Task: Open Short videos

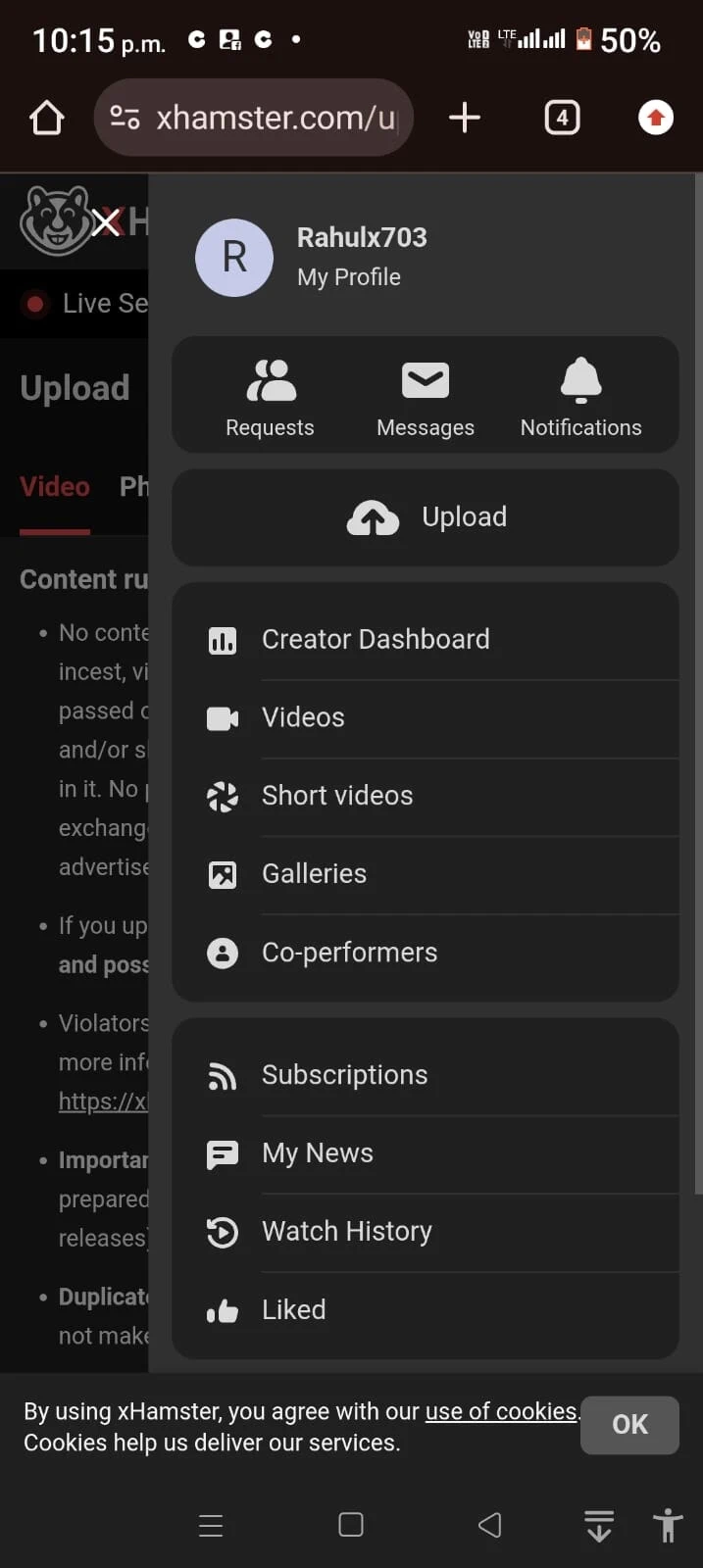Action: (x=336, y=796)
